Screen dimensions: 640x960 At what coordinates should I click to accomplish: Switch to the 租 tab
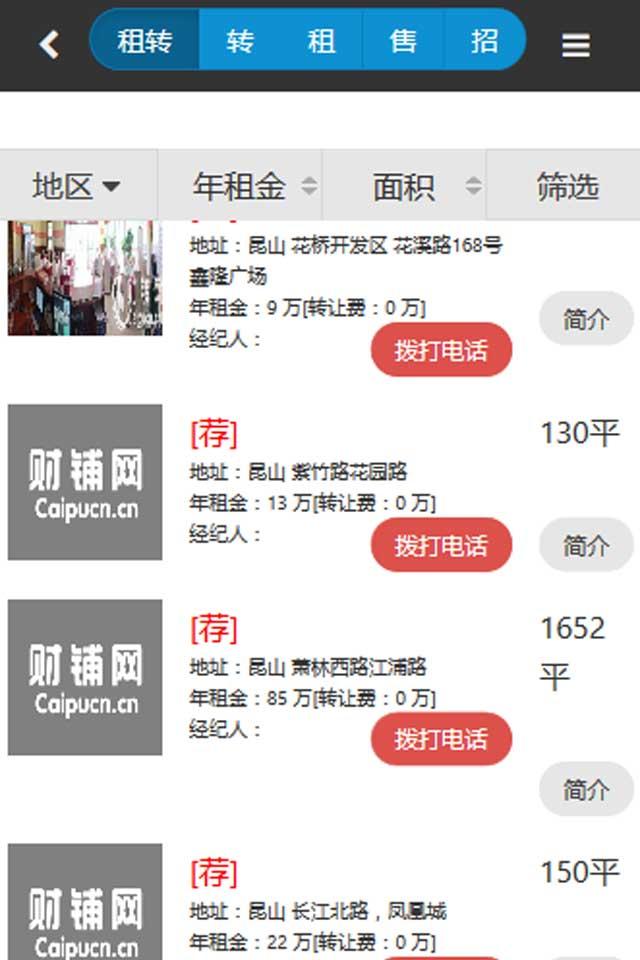point(321,41)
